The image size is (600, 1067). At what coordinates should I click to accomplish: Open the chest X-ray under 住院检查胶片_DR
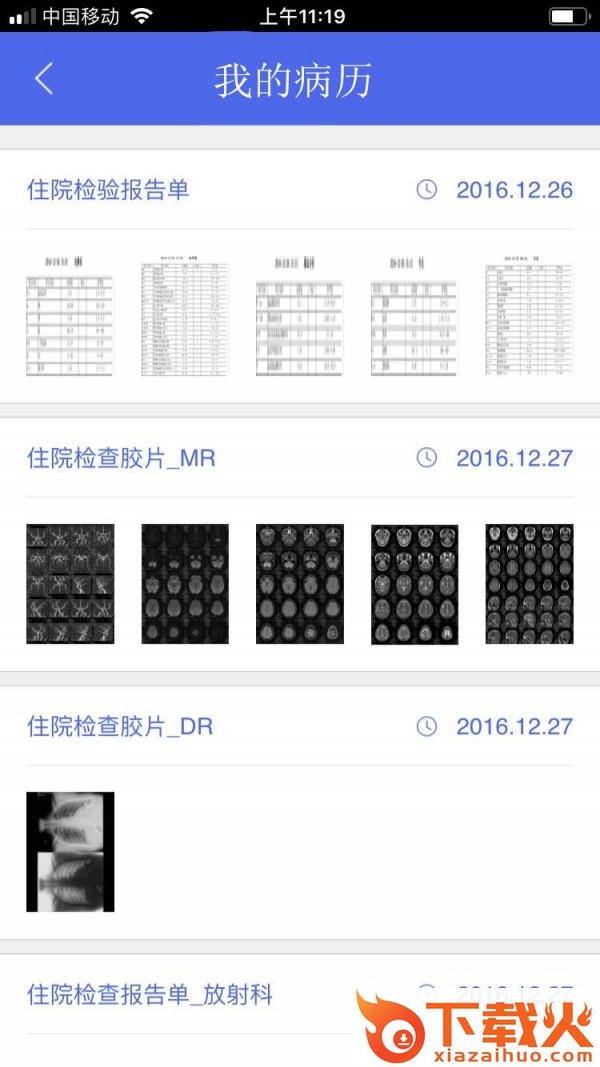pos(70,852)
